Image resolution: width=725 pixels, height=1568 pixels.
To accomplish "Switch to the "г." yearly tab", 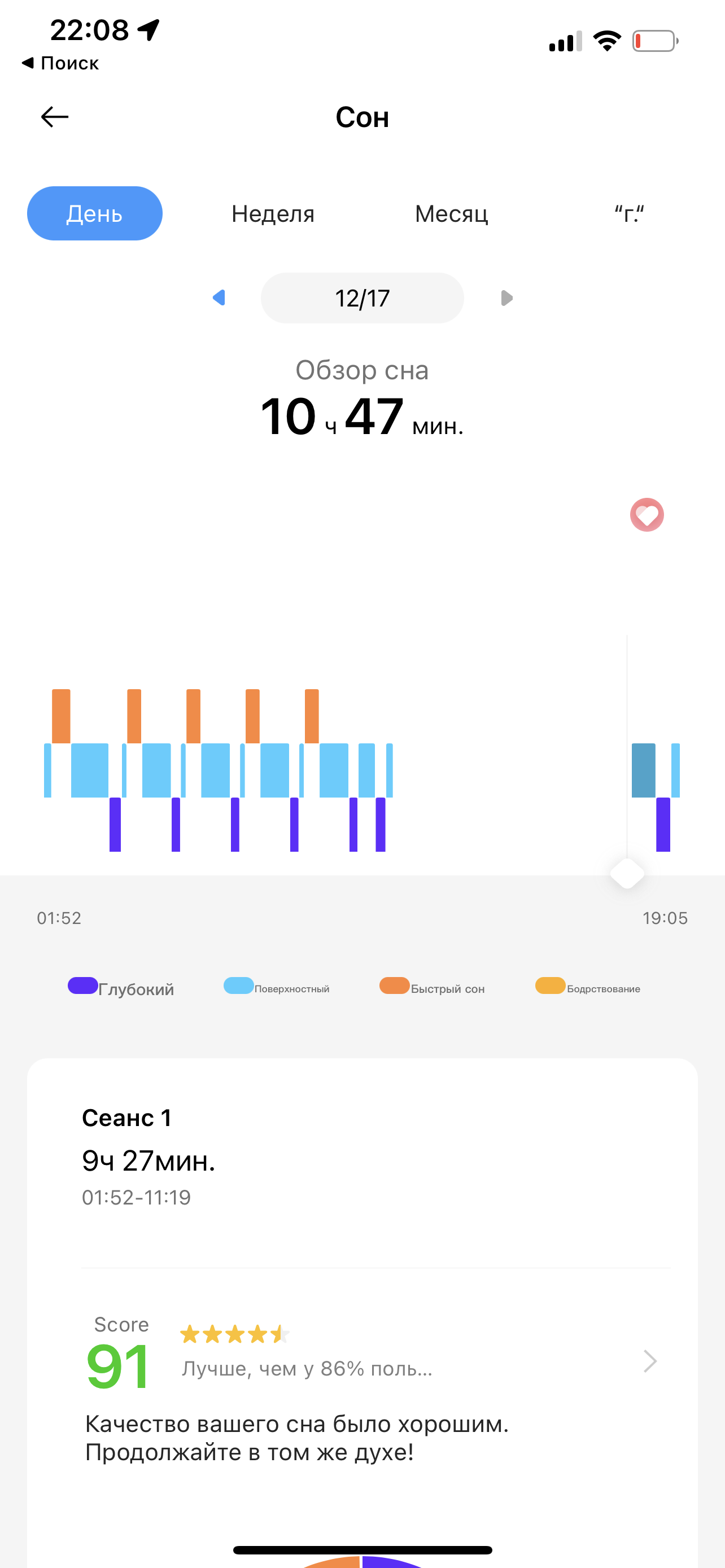I will pos(629,214).
